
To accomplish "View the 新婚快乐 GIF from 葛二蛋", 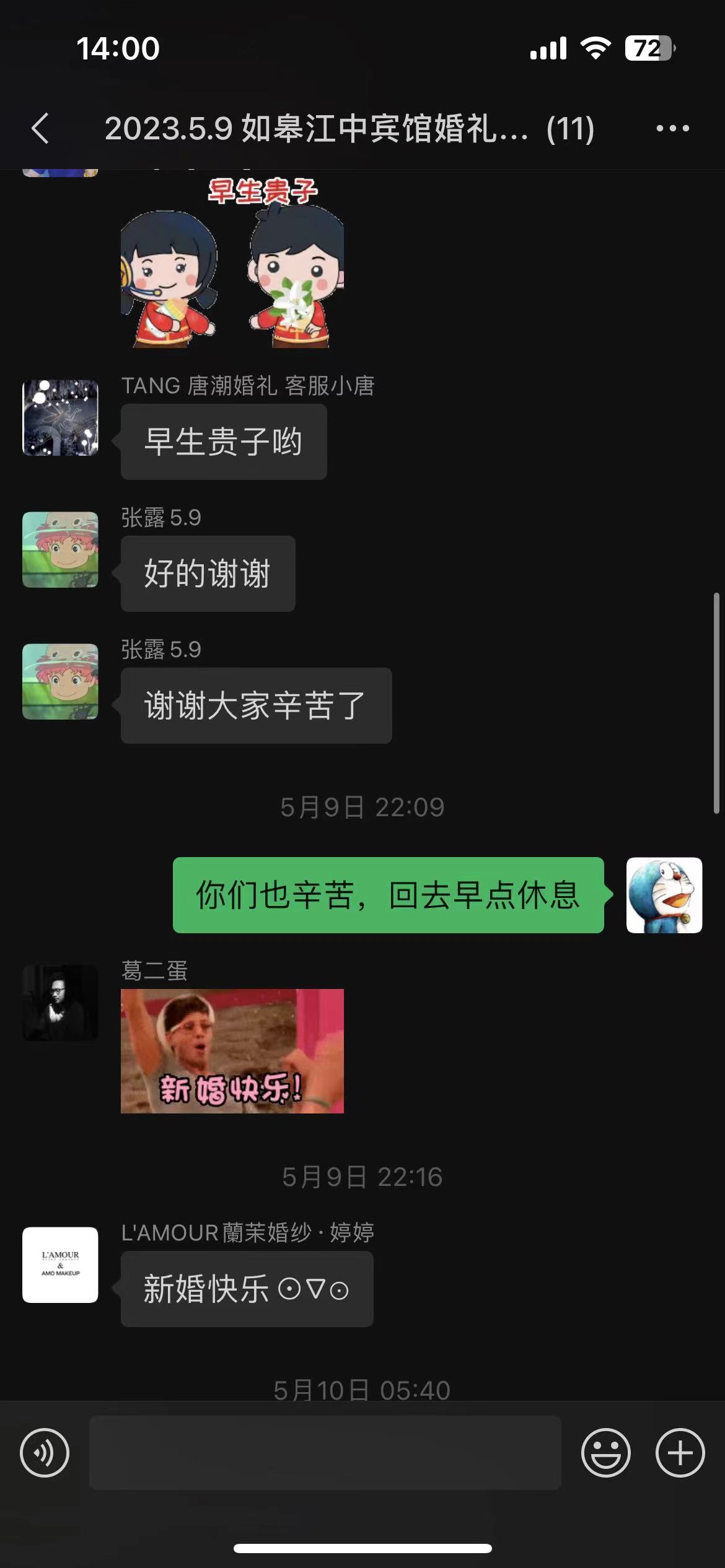I will coord(232,1051).
